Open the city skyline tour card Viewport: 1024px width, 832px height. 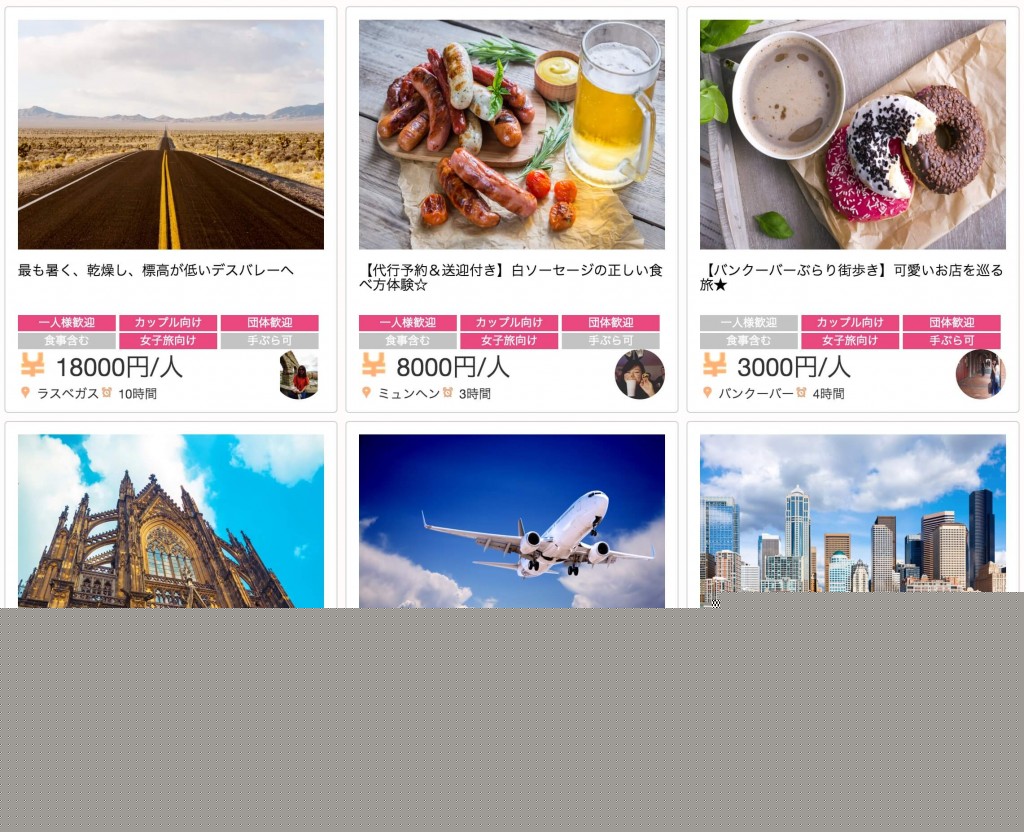tap(852, 518)
